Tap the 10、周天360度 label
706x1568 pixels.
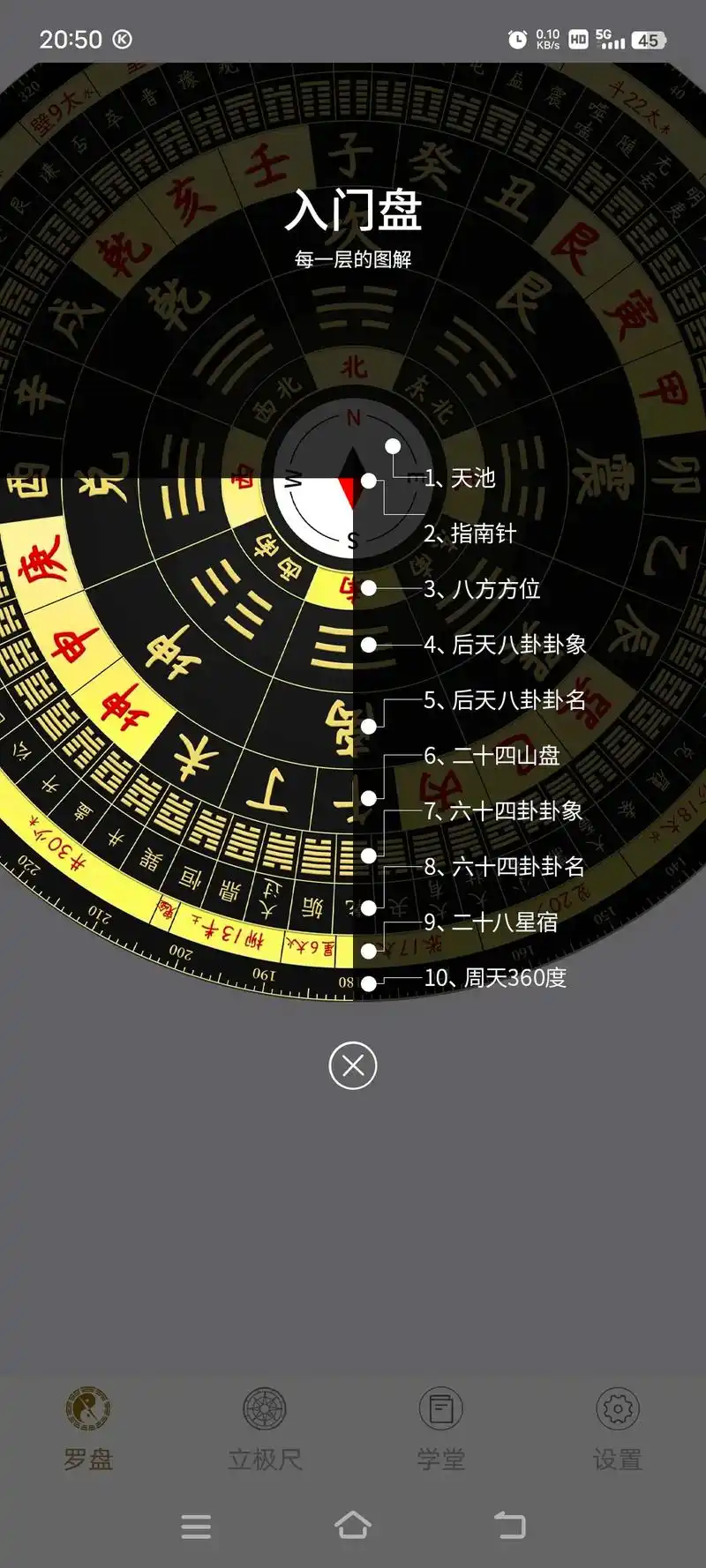click(497, 979)
